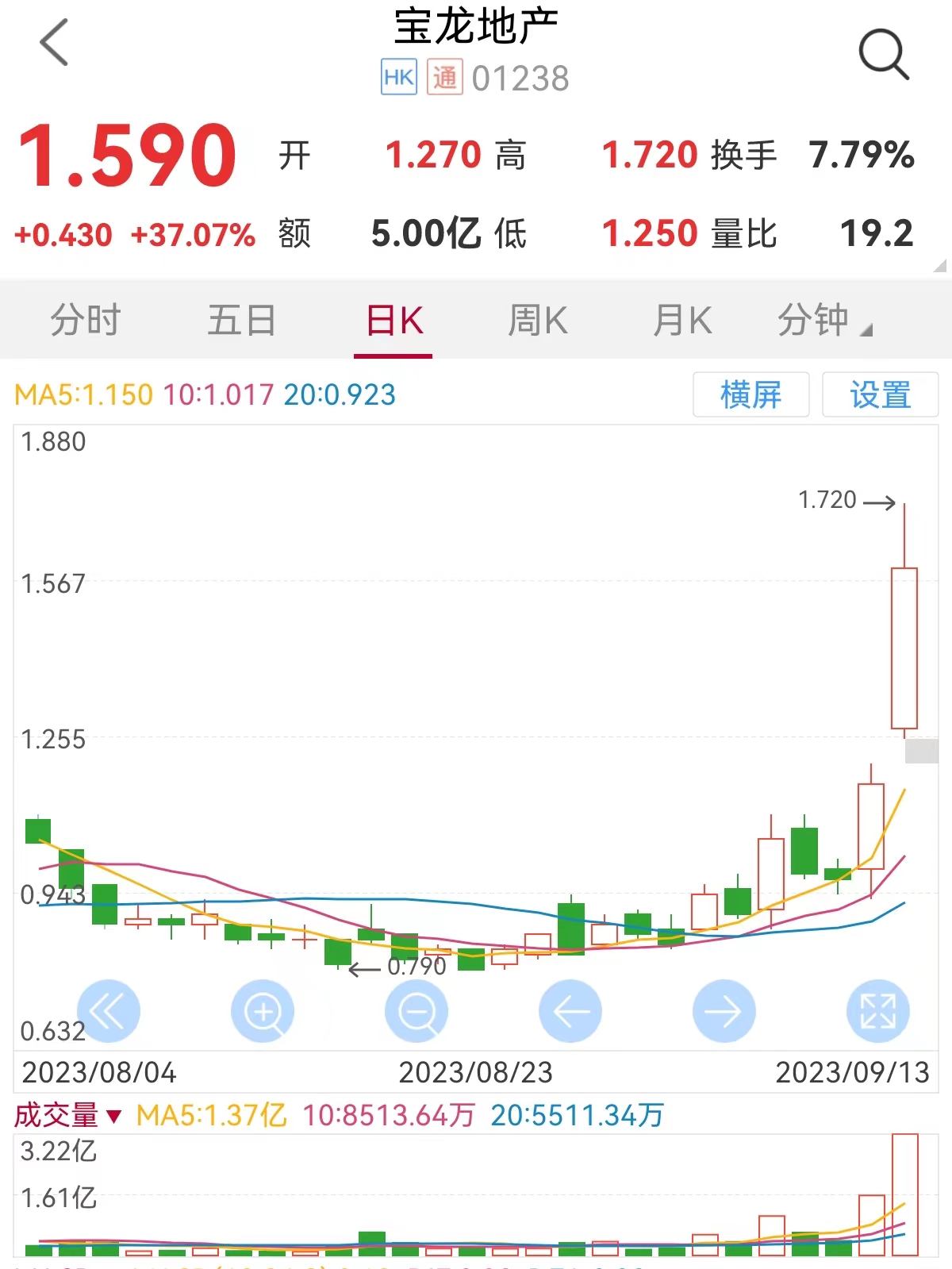Jump chart back with double-left arrow
Viewport: 952px width, 1269px height.
click(109, 1011)
